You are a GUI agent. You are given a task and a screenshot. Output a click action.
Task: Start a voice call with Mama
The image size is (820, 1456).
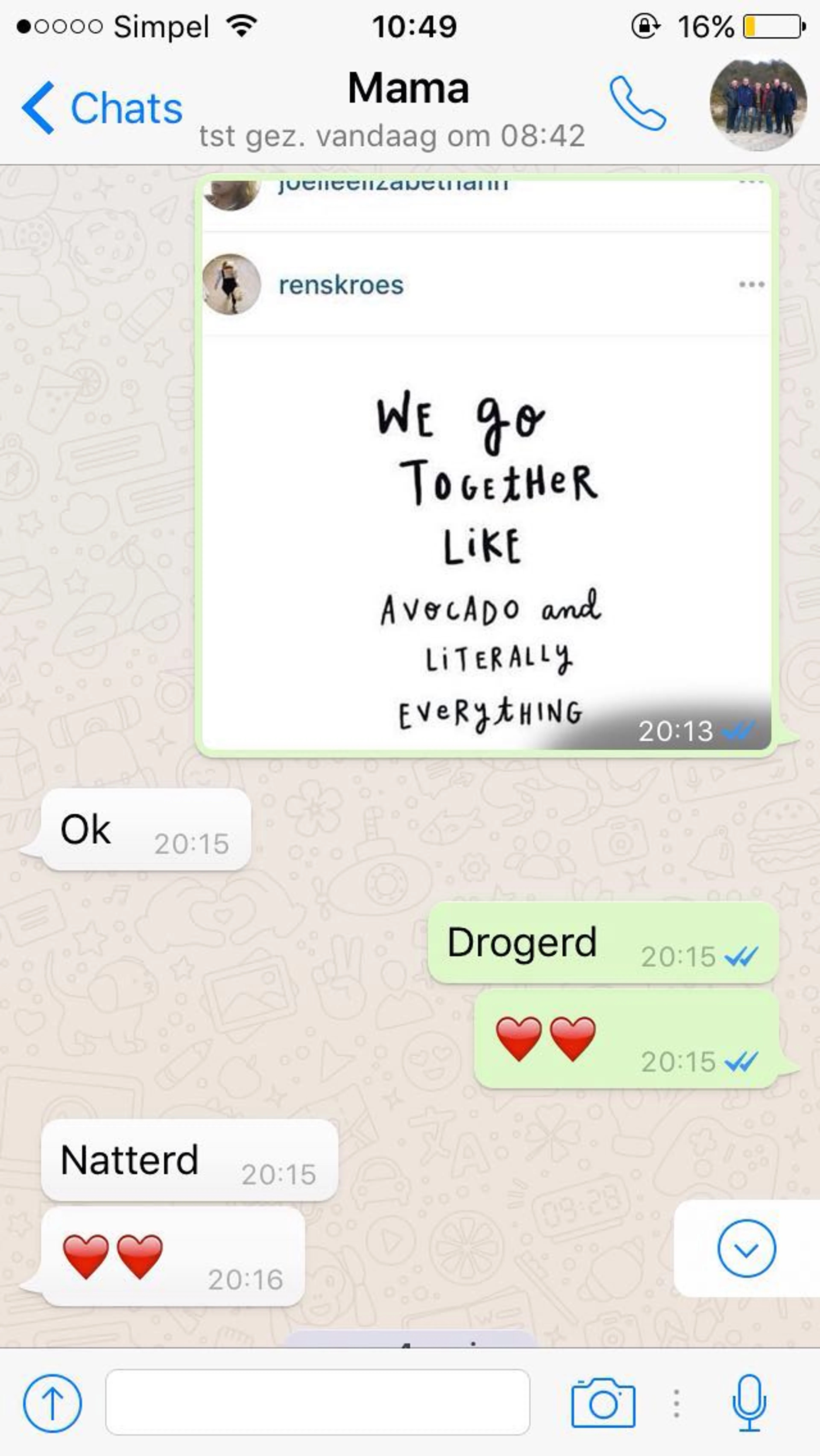point(637,103)
